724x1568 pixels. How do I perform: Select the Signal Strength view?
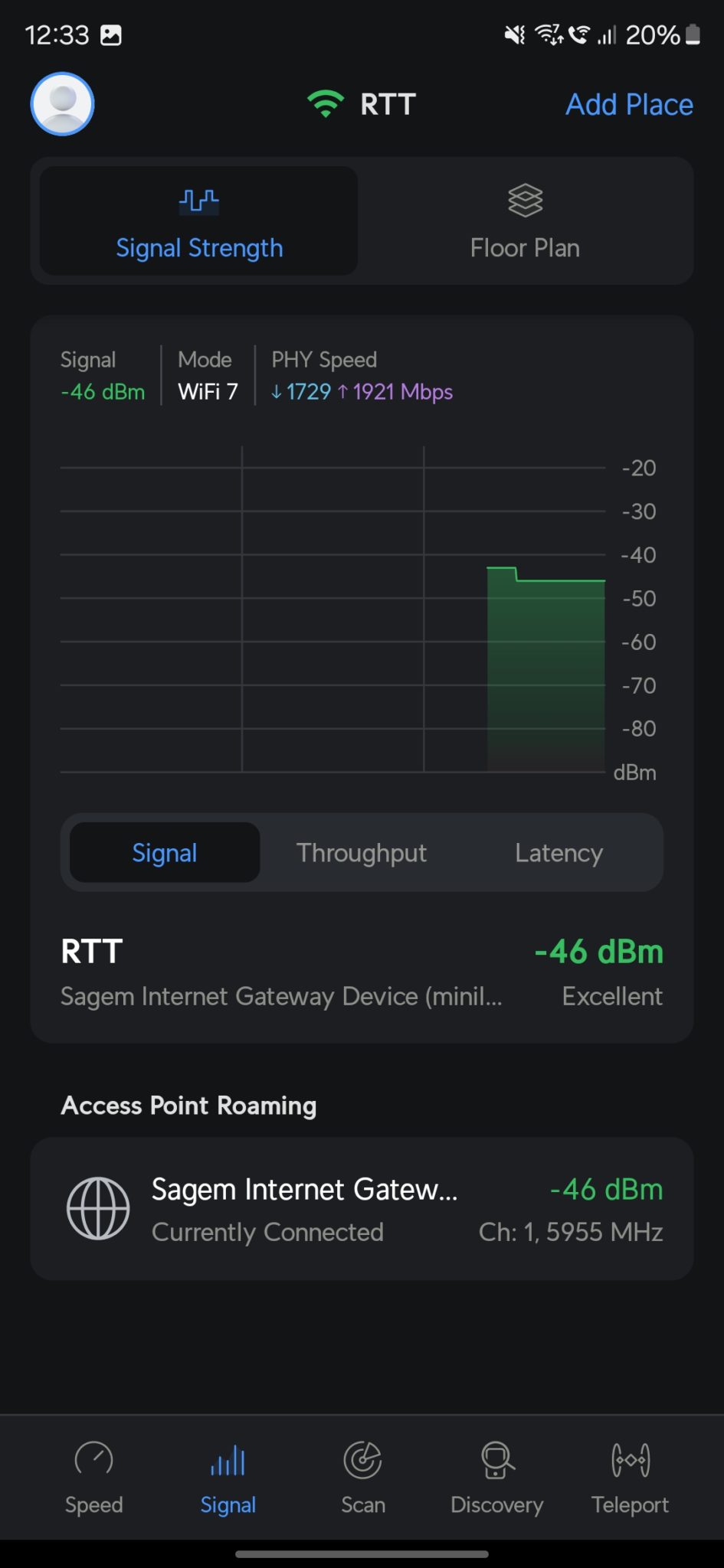click(199, 221)
